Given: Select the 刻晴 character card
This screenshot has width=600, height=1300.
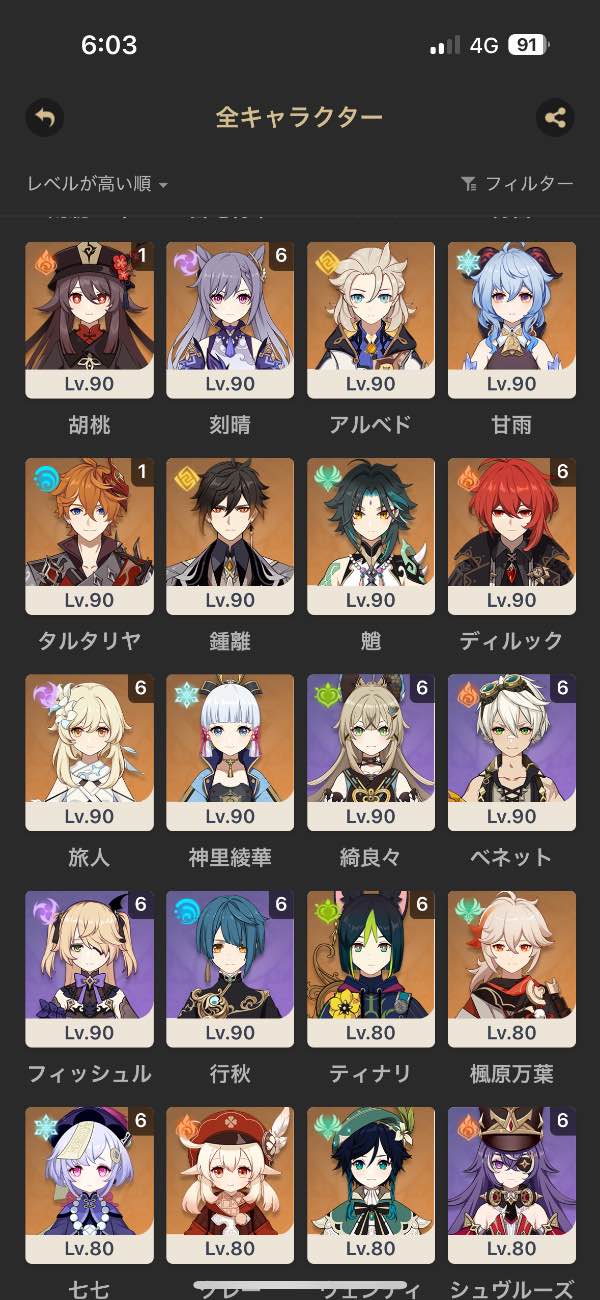Looking at the screenshot, I should tap(230, 320).
